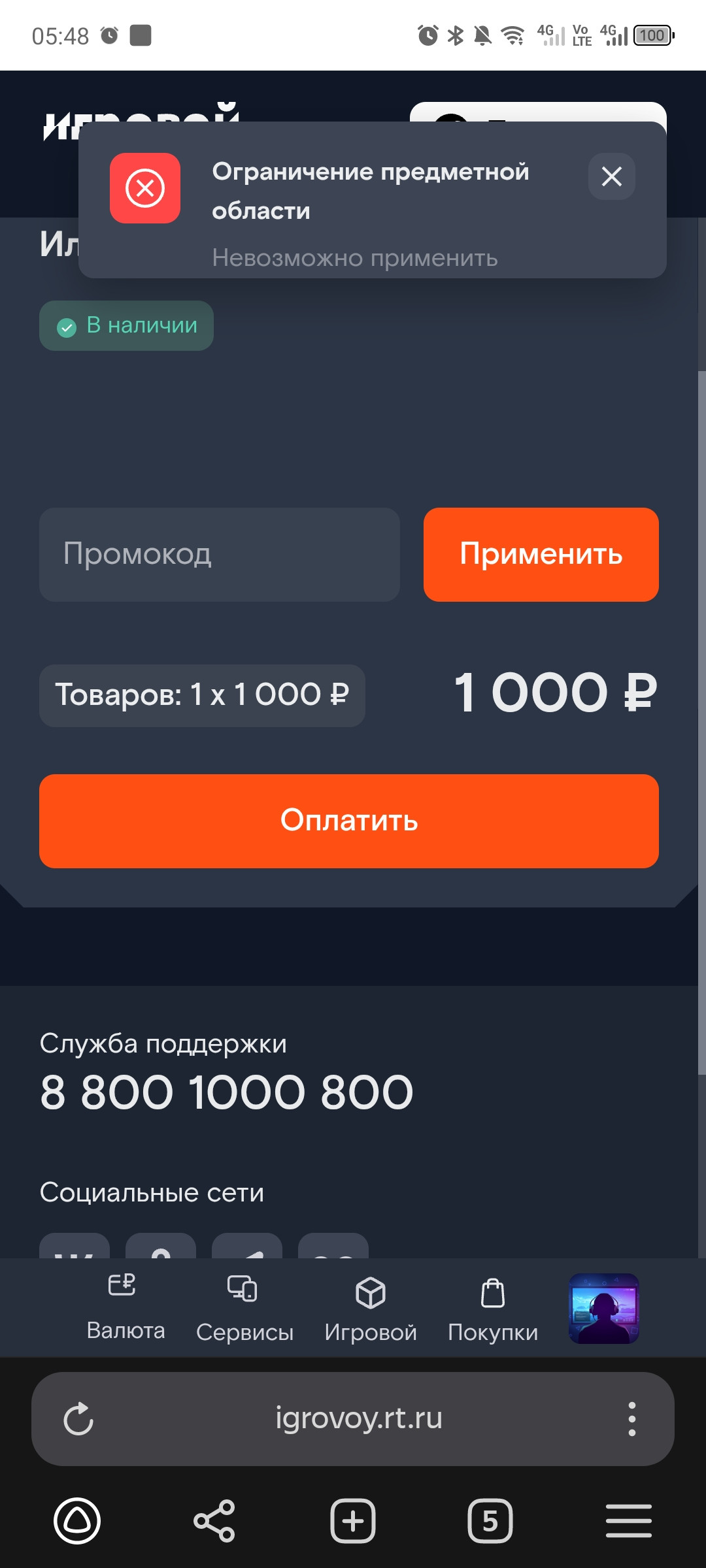View the five open tabs
706x1568 pixels.
490,1521
